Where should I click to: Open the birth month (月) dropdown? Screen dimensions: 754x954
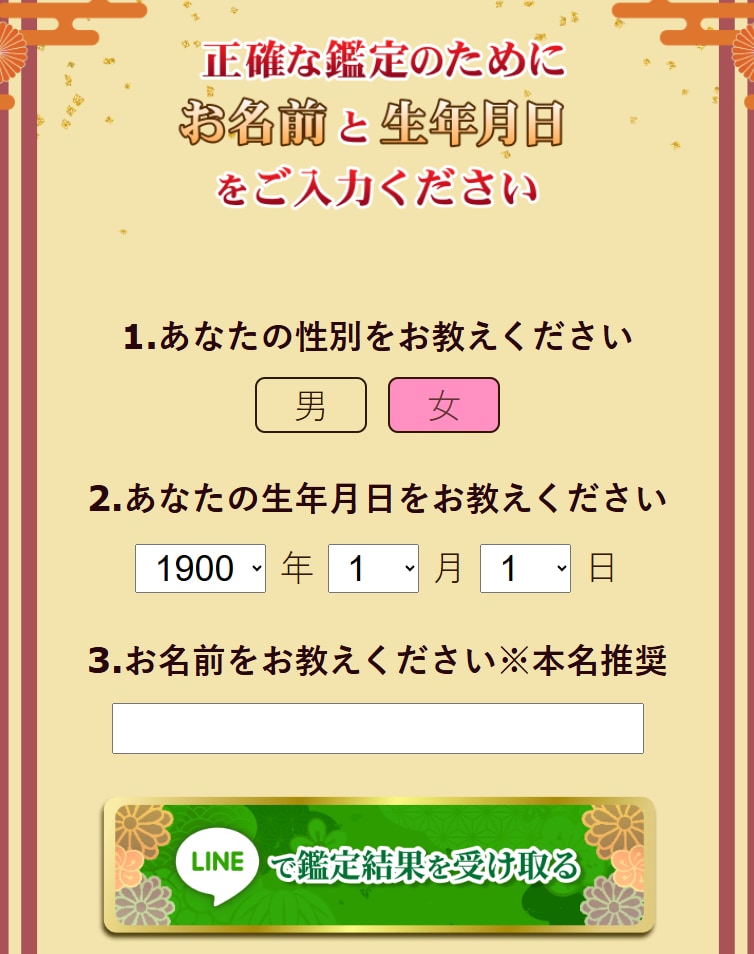tap(373, 569)
